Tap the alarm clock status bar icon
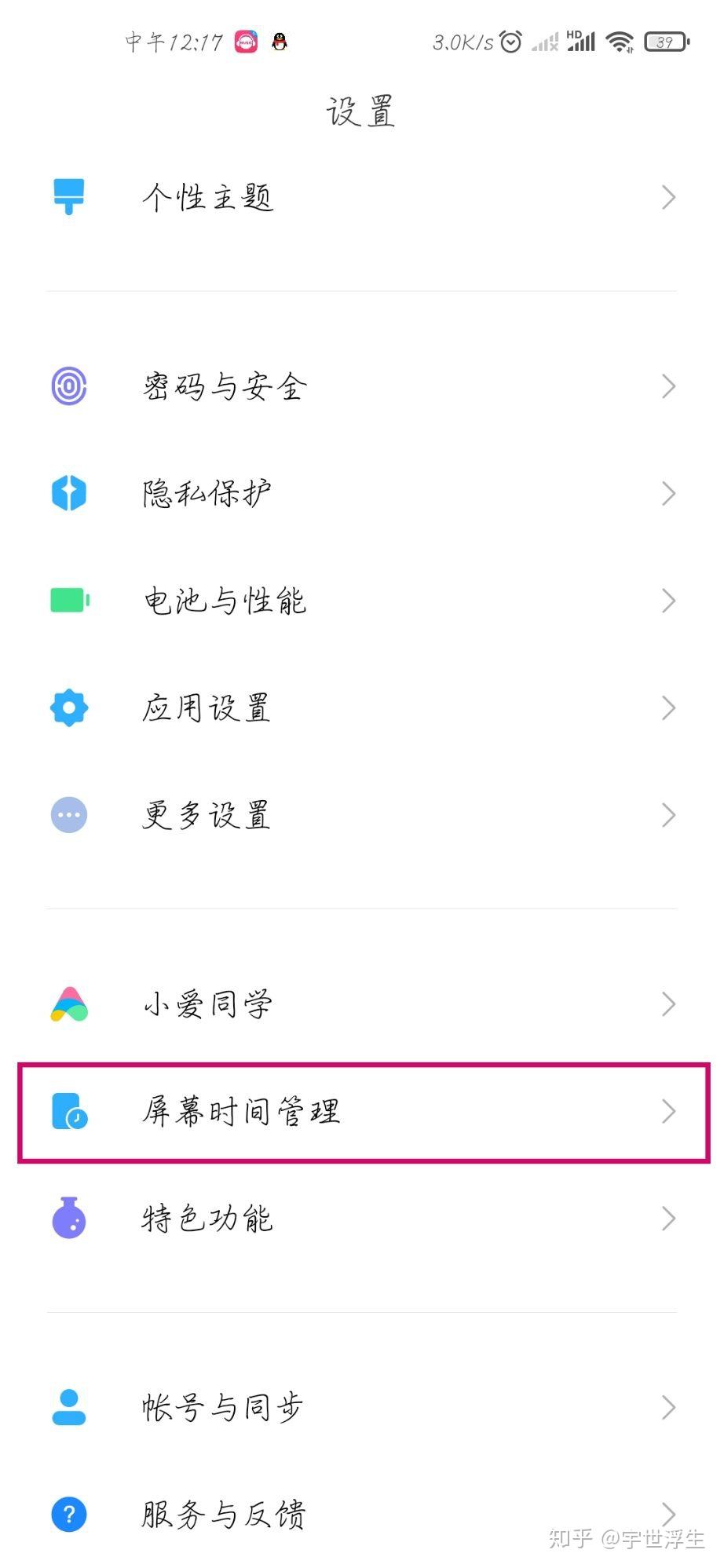The height and width of the screenshot is (1568, 724). 510,42
